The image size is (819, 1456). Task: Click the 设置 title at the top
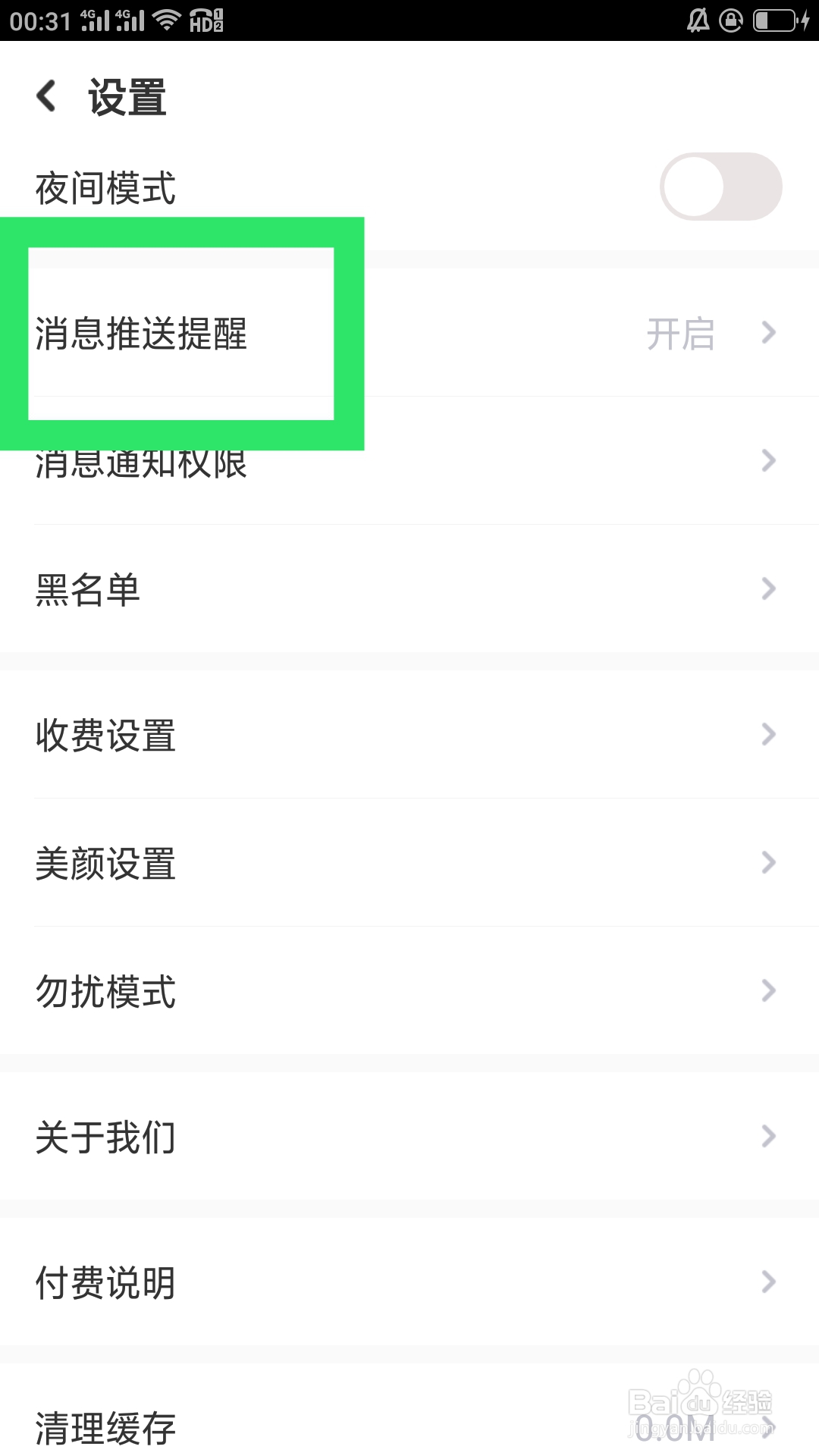tap(126, 96)
